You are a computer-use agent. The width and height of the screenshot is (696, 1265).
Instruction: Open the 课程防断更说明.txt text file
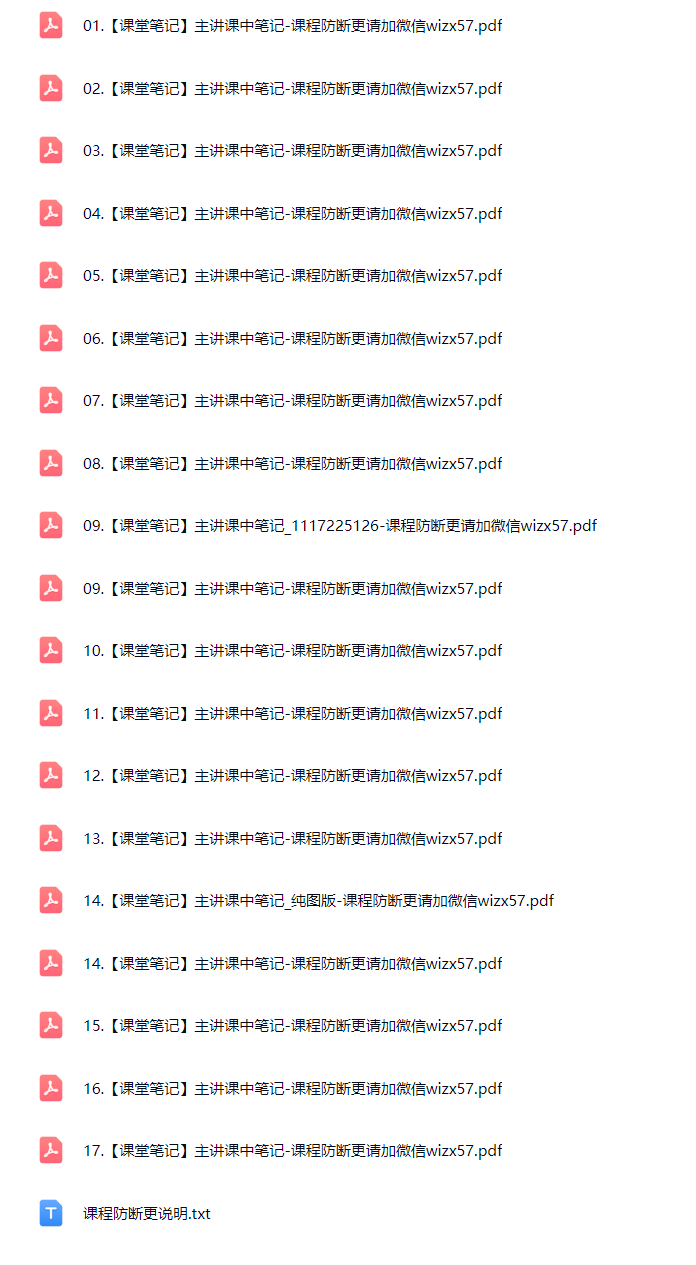click(147, 1214)
